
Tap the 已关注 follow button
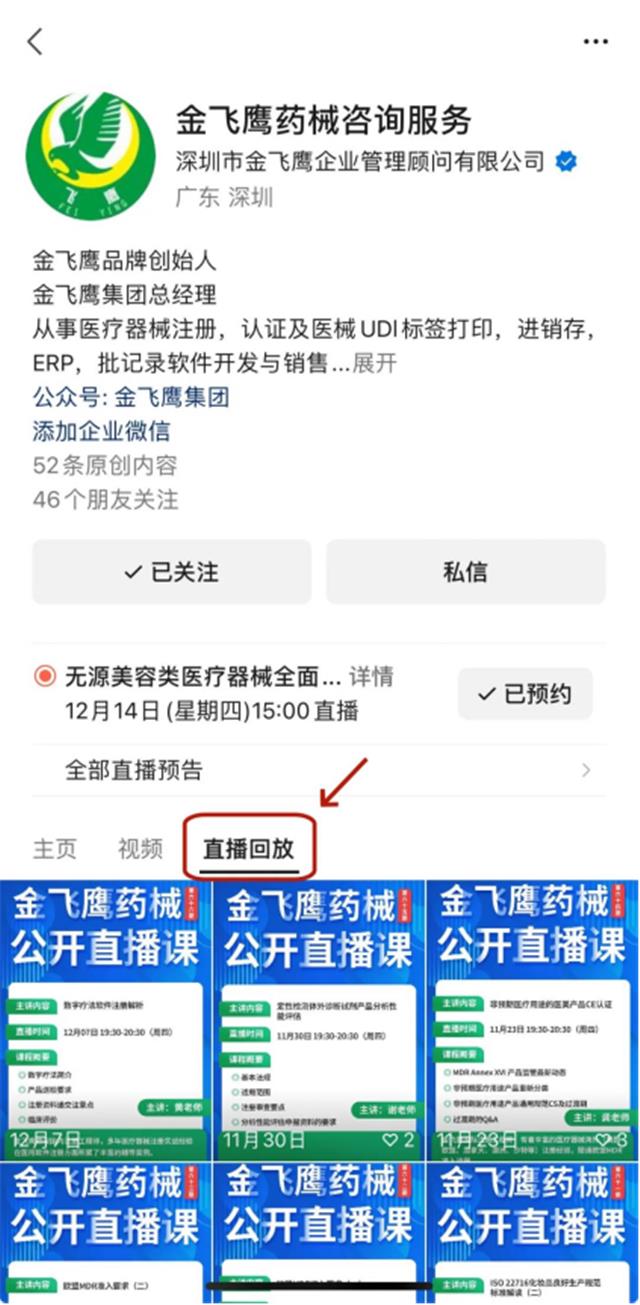point(171,572)
